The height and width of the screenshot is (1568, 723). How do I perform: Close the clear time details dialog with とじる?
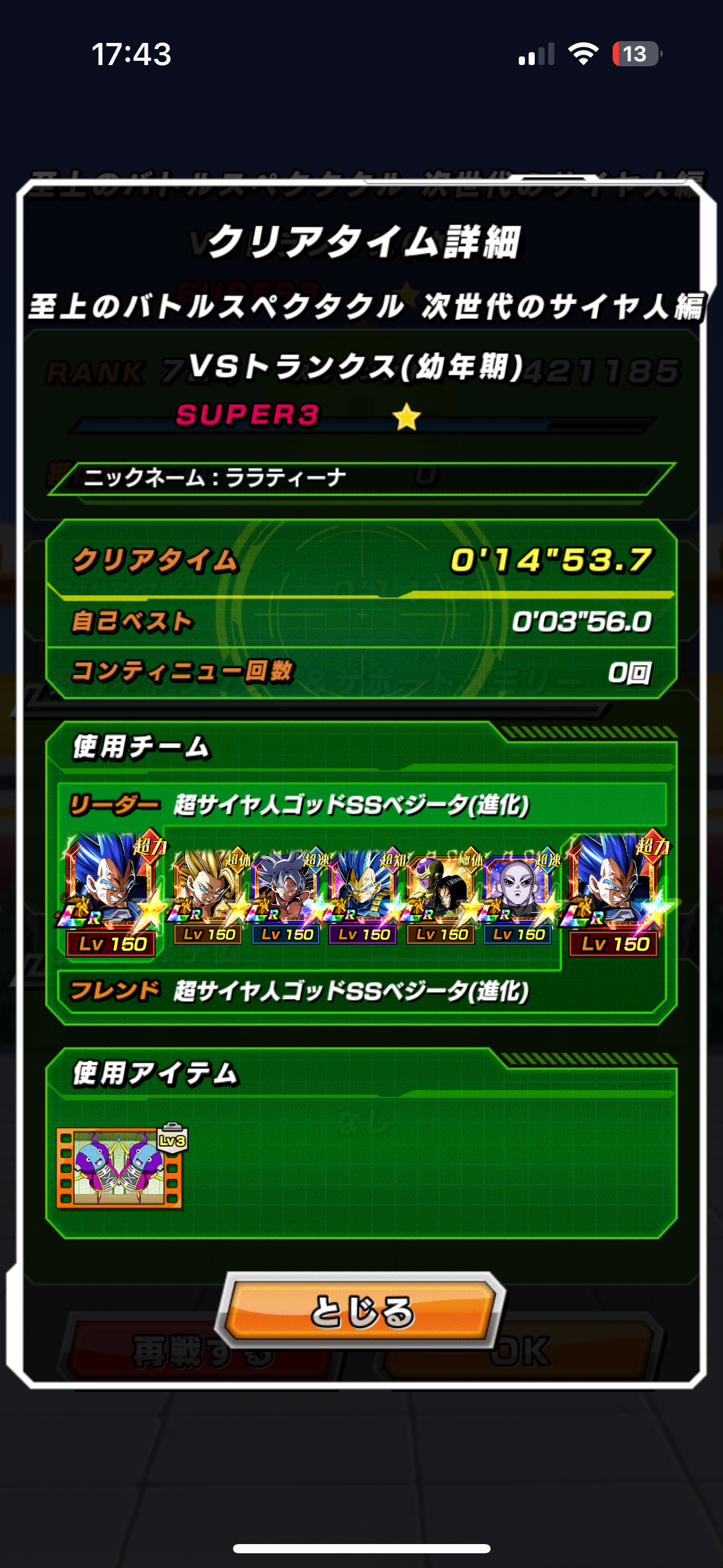click(x=361, y=1311)
